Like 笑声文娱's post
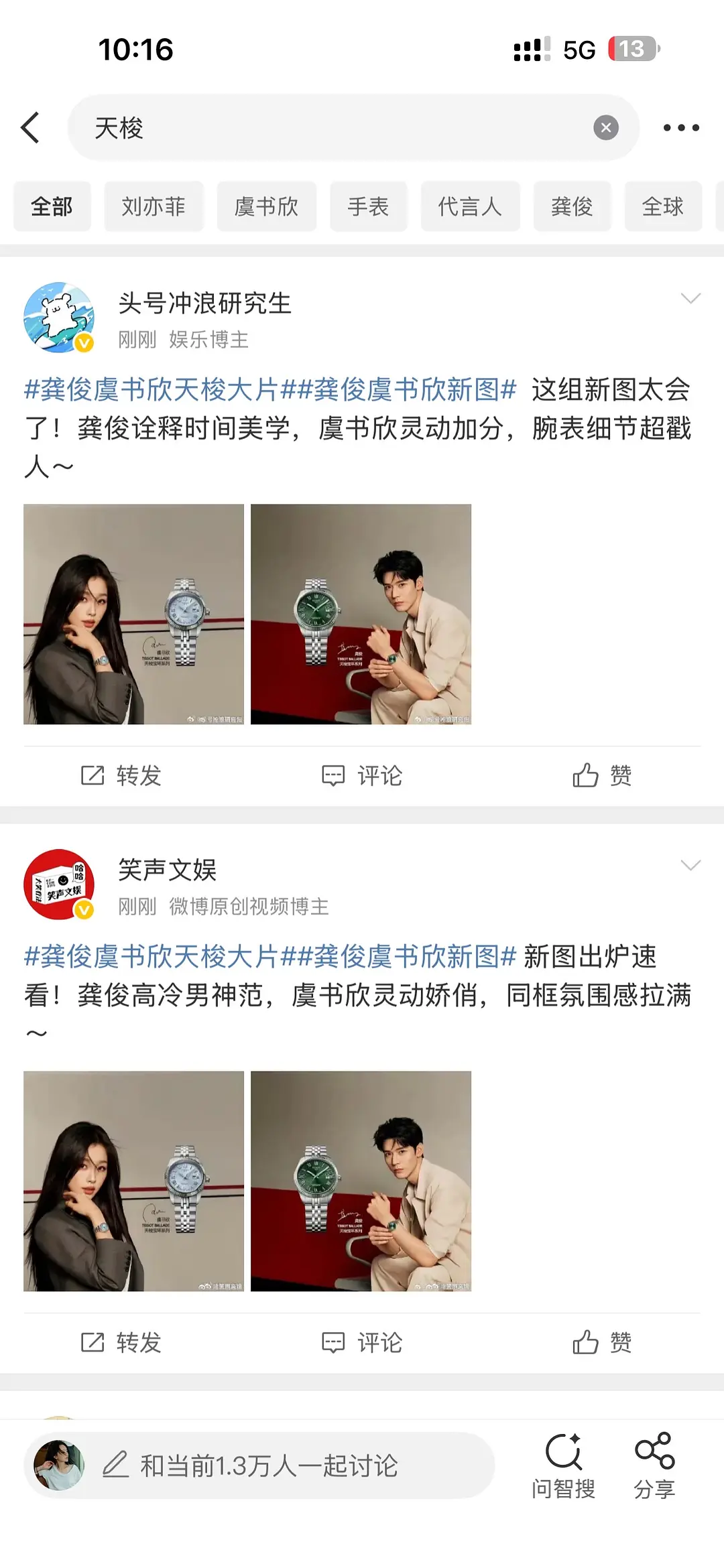This screenshot has height=1568, width=724. [x=602, y=1342]
